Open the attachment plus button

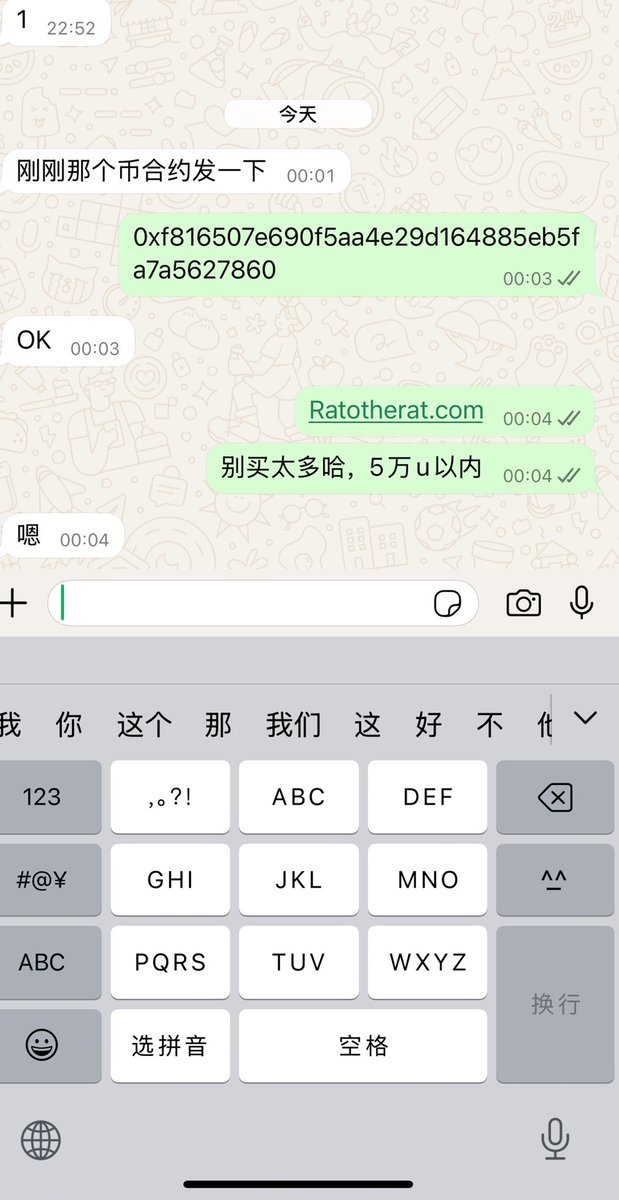(x=13, y=602)
